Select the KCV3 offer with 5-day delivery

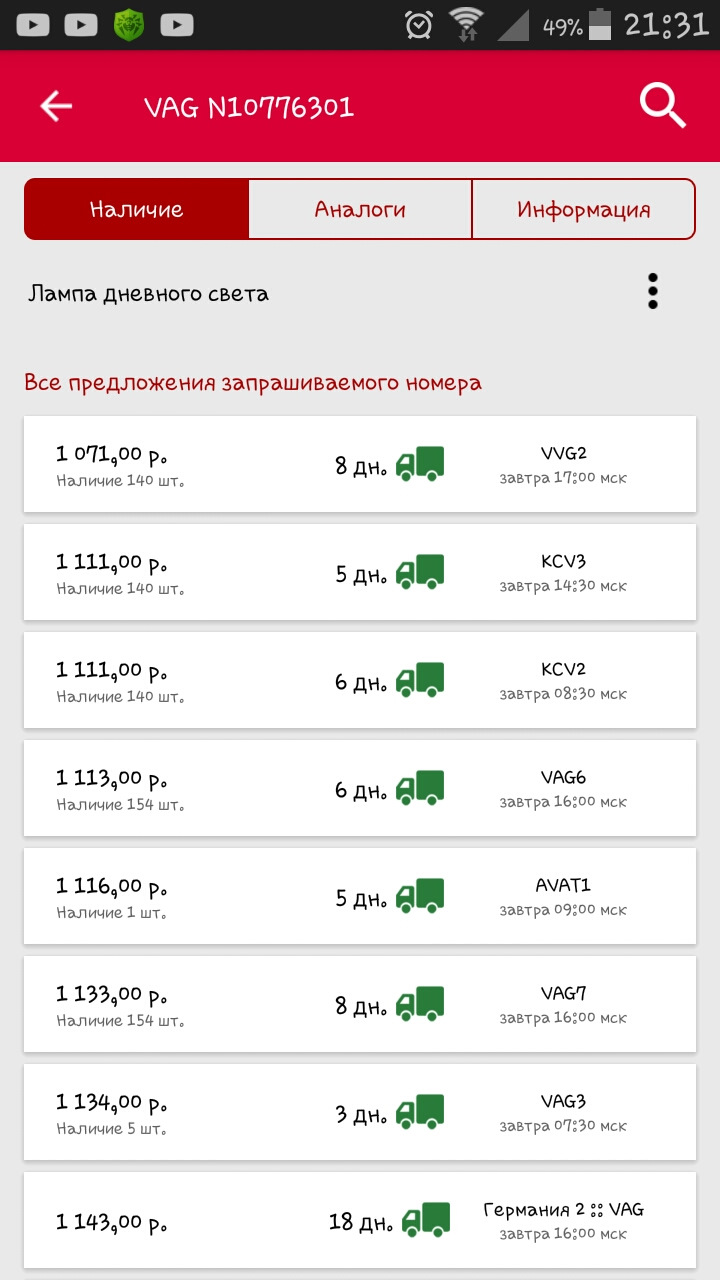pyautogui.click(x=360, y=572)
